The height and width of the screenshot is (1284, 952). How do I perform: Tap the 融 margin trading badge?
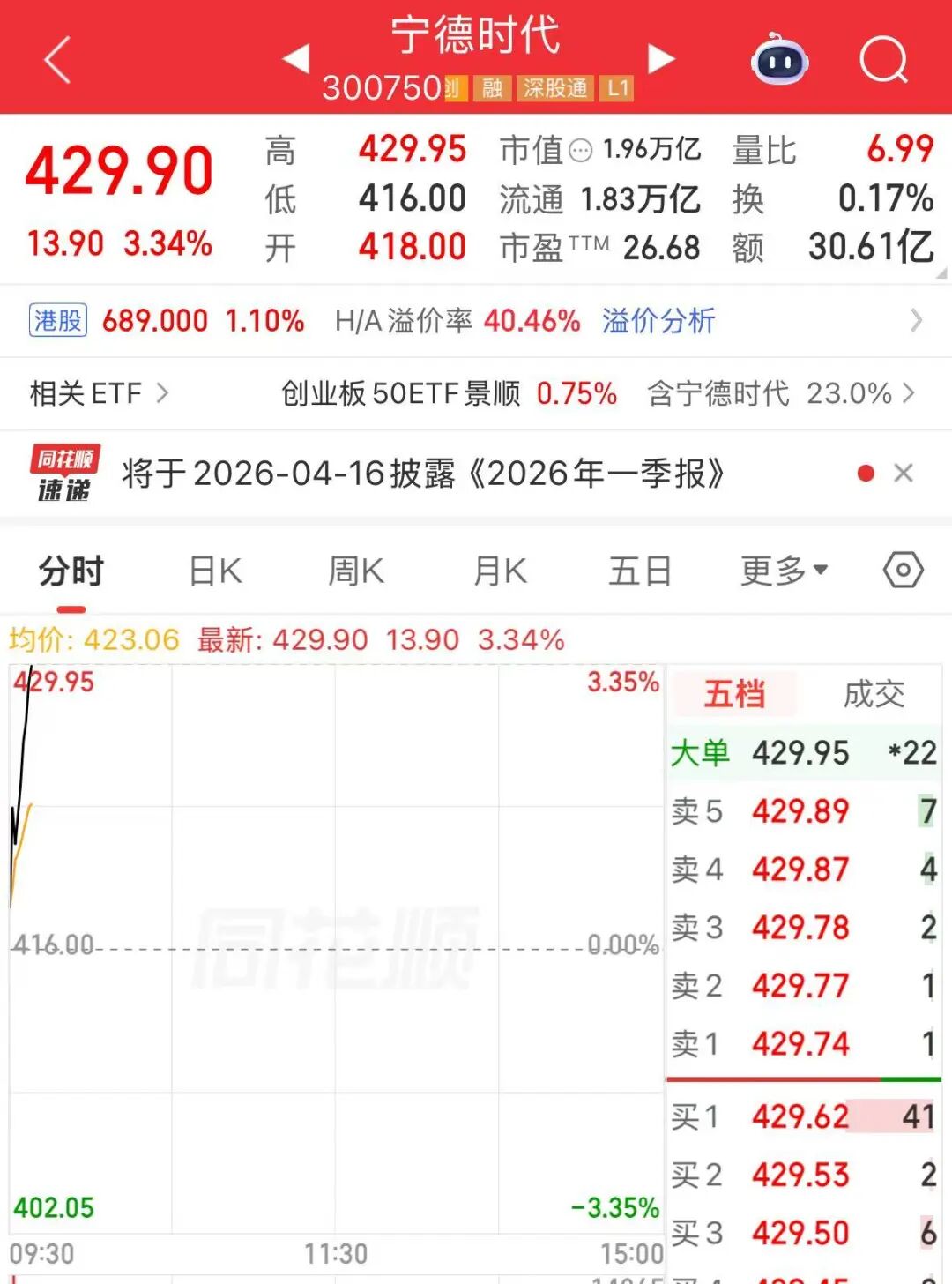tap(490, 89)
